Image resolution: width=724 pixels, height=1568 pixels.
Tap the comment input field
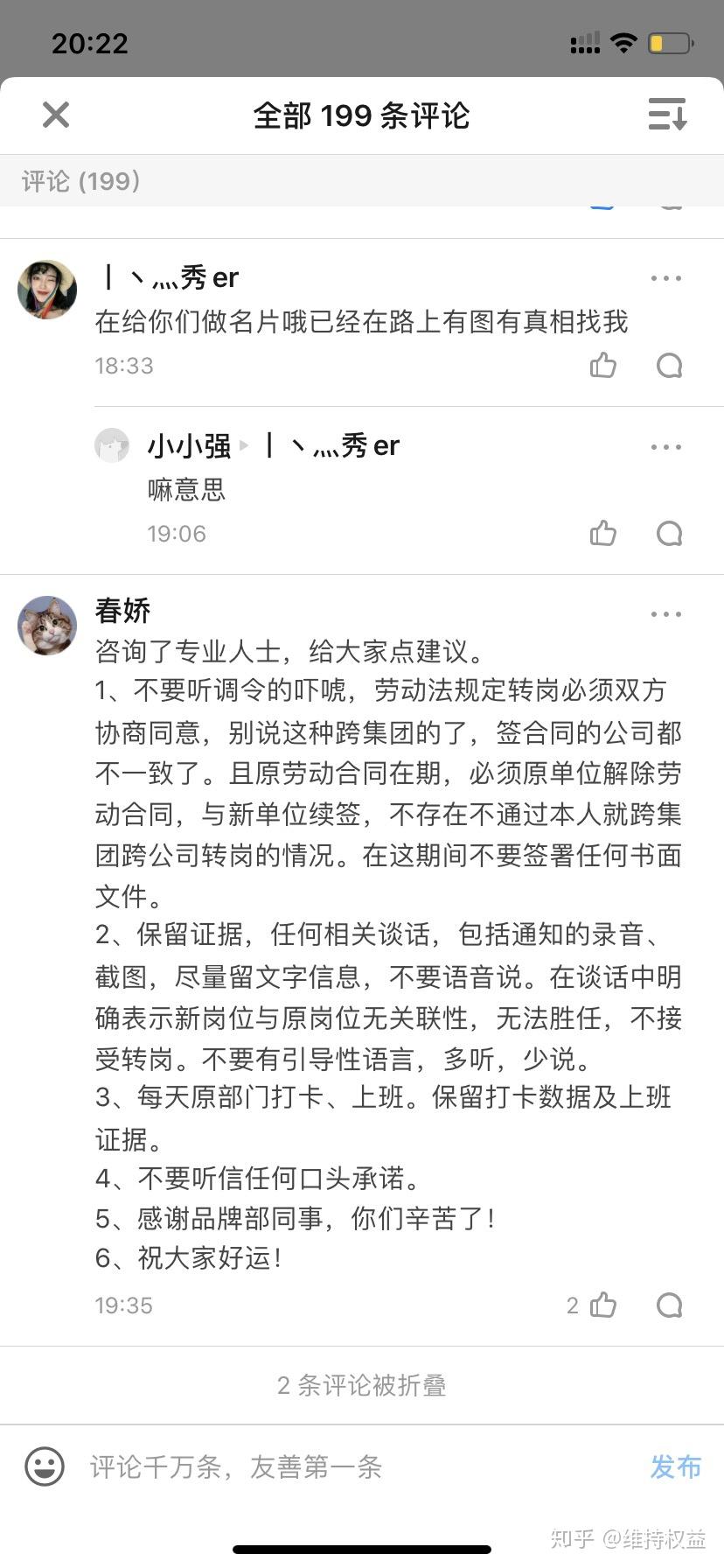point(350,1466)
